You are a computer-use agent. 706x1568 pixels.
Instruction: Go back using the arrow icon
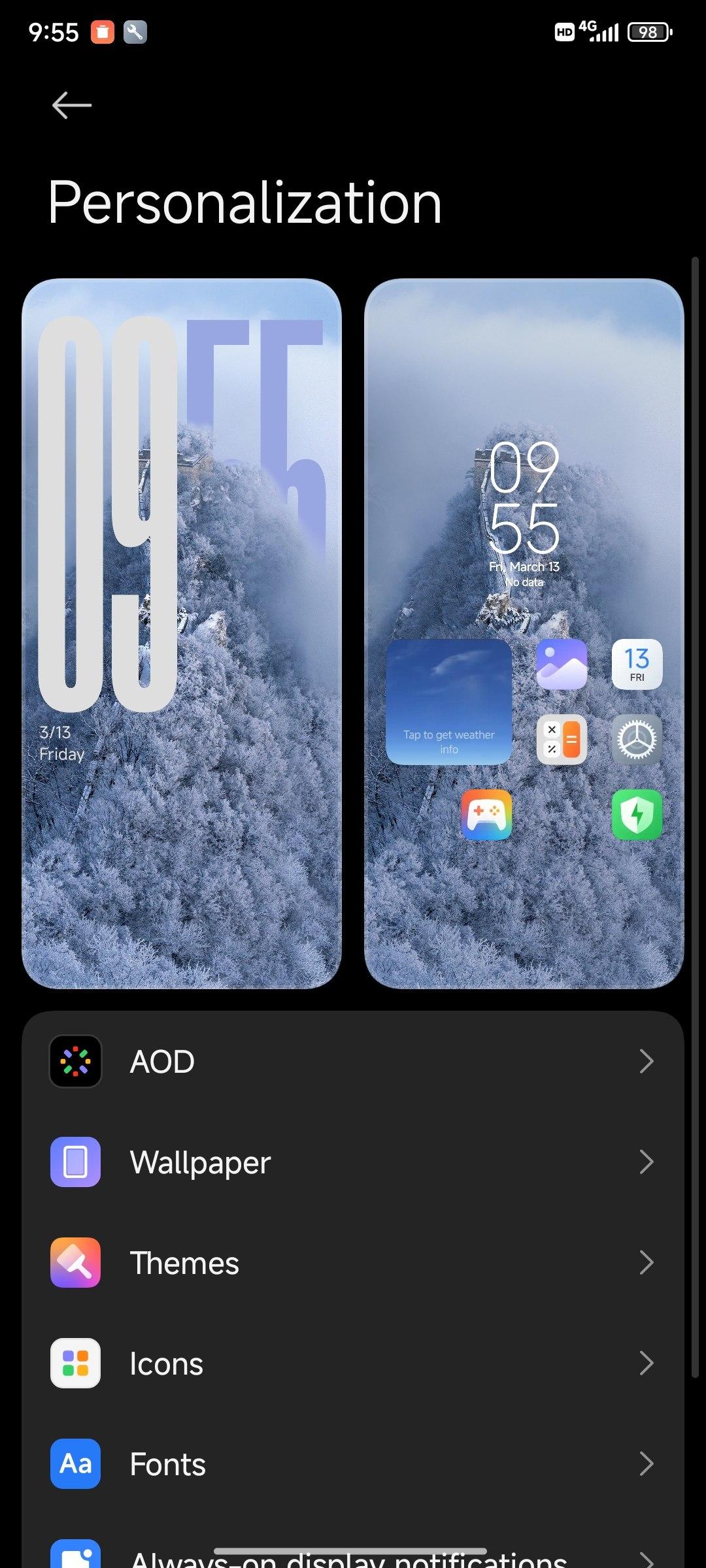pos(72,105)
